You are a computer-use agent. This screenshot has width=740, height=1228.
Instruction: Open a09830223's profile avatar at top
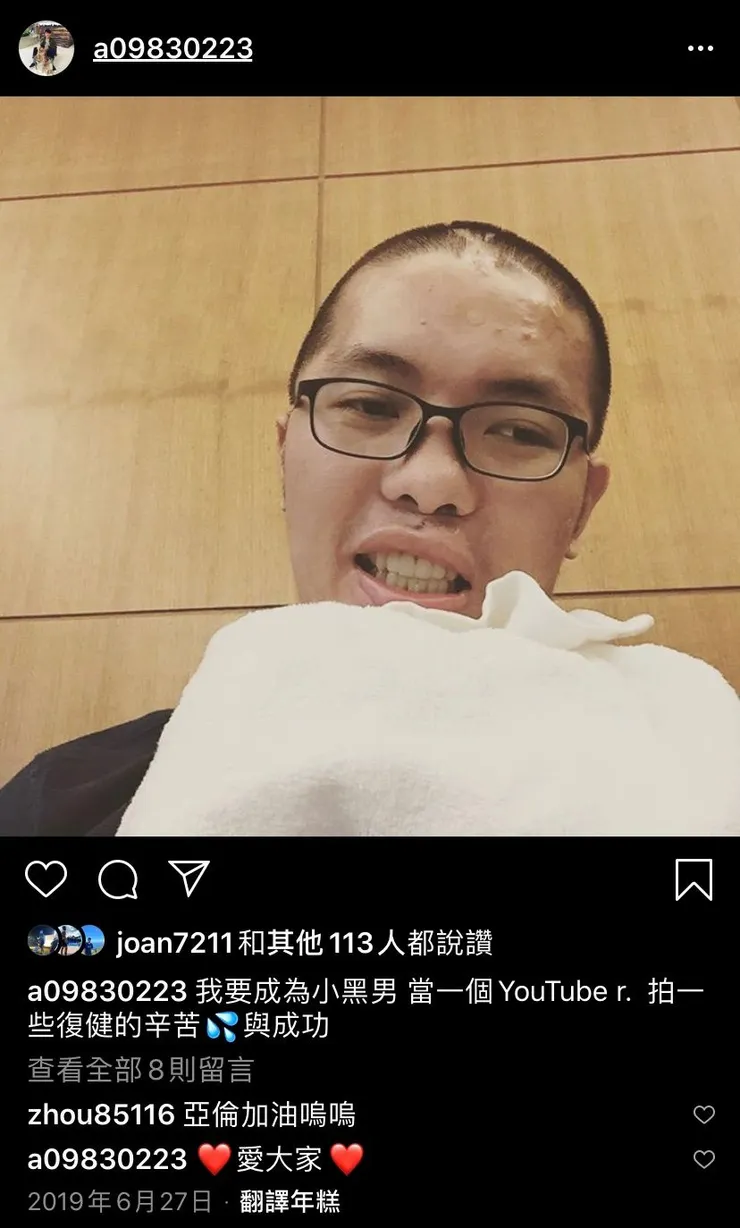click(x=46, y=48)
